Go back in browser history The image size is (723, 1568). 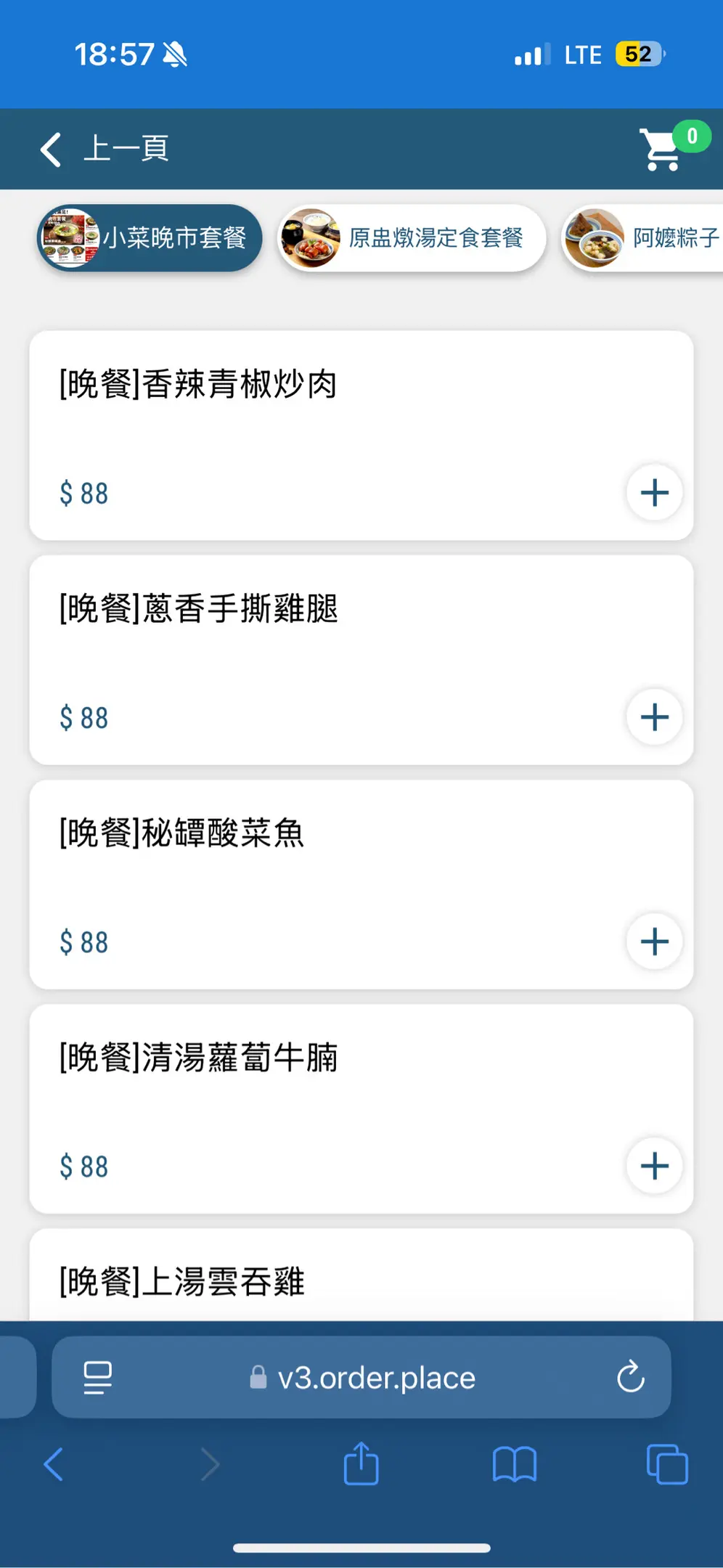54,1464
